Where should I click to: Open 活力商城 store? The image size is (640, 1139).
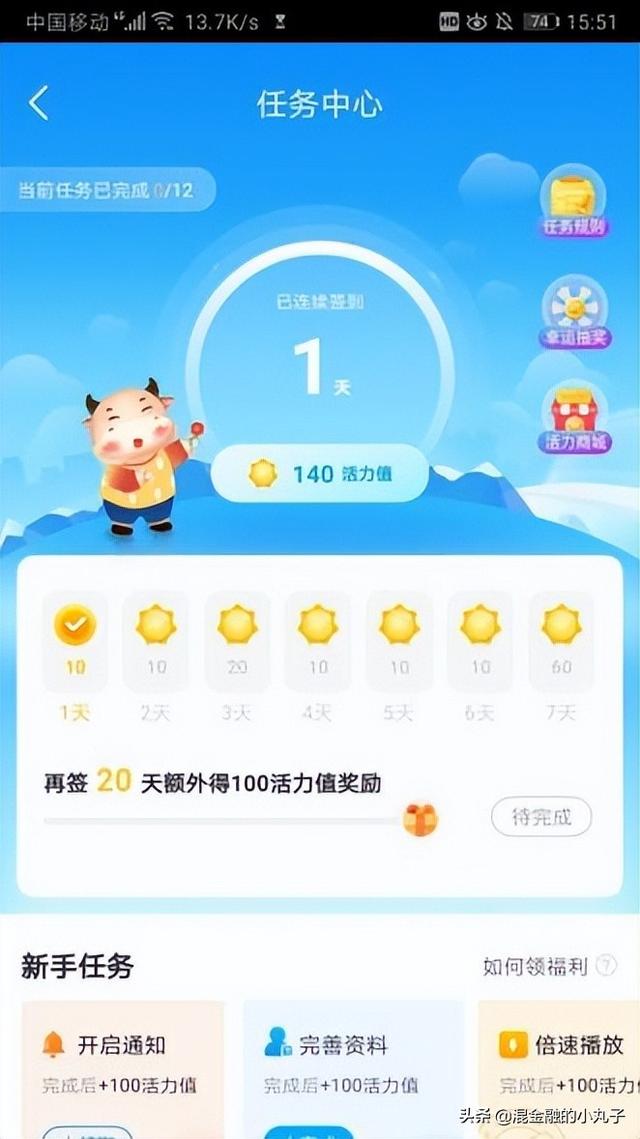pyautogui.click(x=575, y=420)
